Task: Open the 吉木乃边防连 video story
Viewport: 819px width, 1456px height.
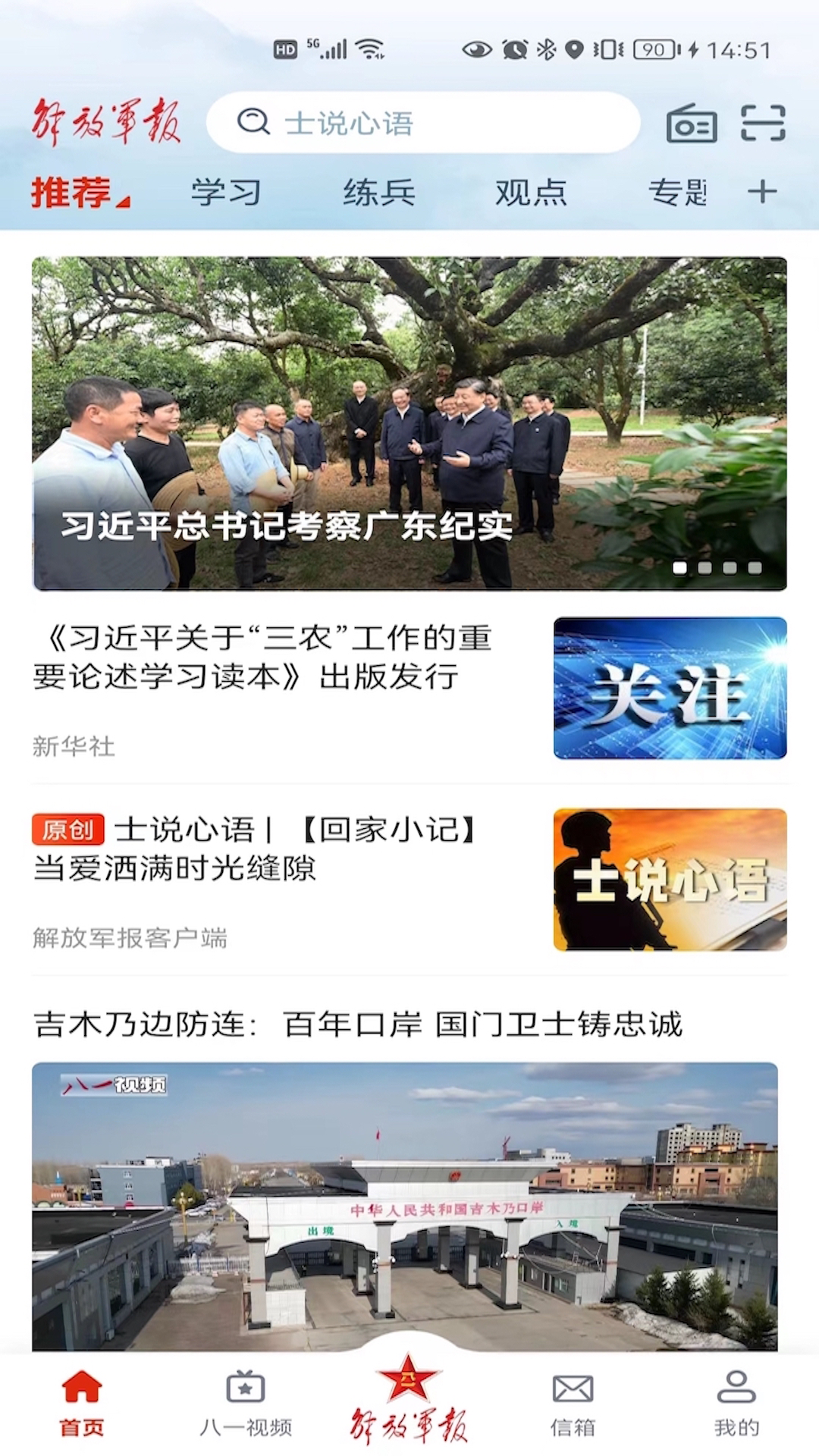Action: click(x=358, y=1025)
